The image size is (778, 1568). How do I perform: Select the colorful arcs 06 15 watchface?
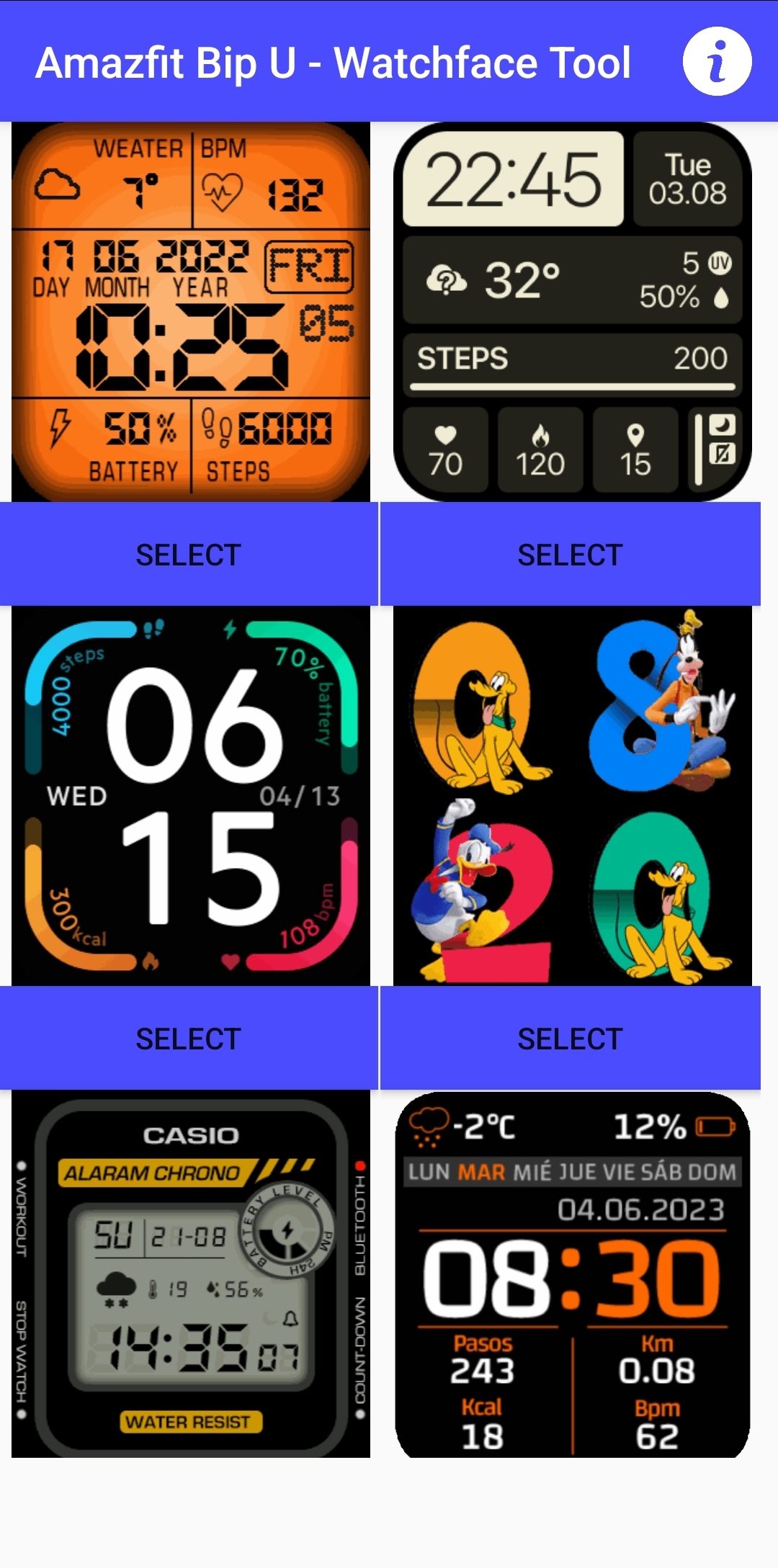(189, 1038)
